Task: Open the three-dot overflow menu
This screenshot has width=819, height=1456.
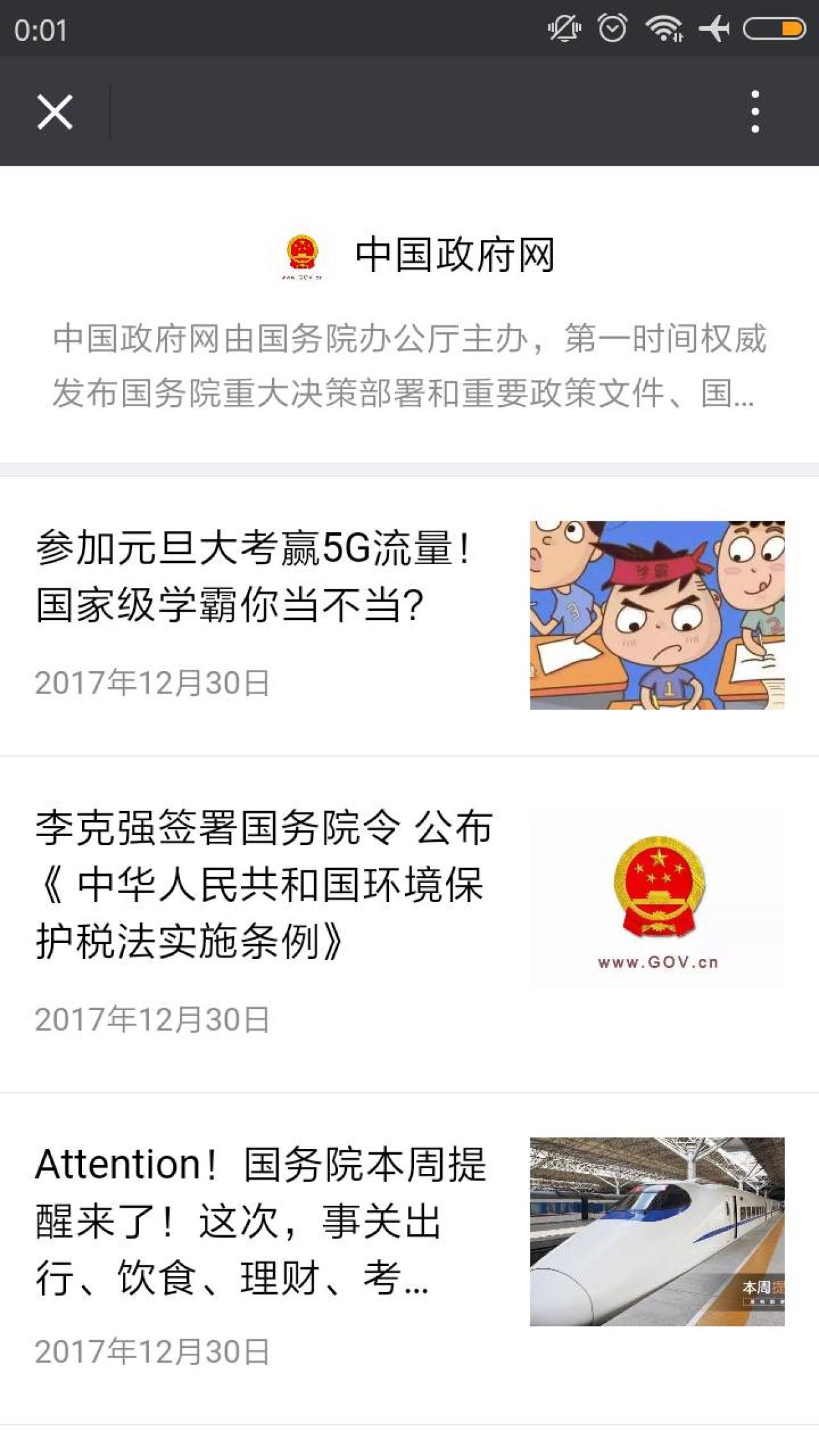Action: point(755,112)
